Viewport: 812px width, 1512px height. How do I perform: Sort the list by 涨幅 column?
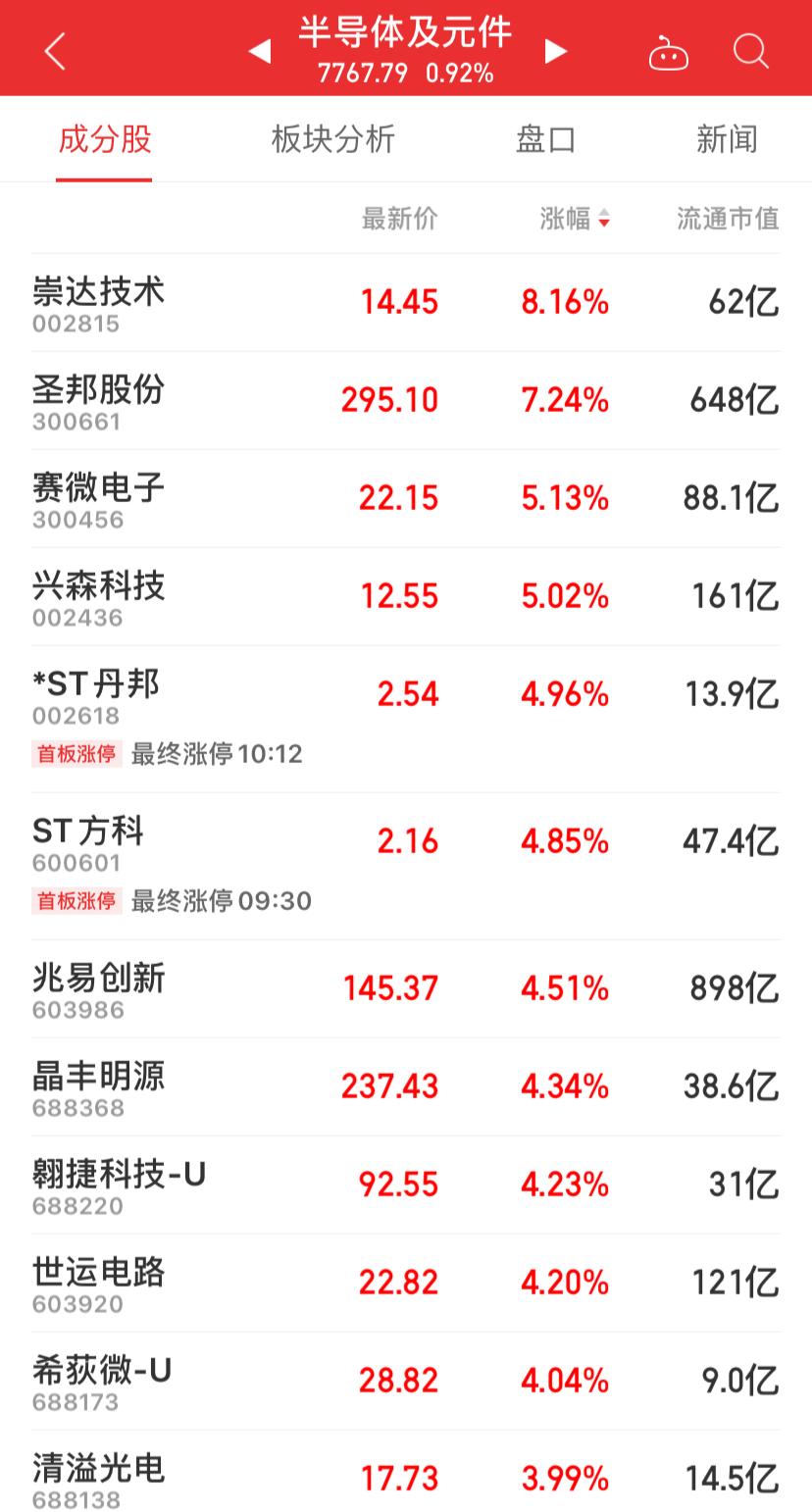click(575, 218)
